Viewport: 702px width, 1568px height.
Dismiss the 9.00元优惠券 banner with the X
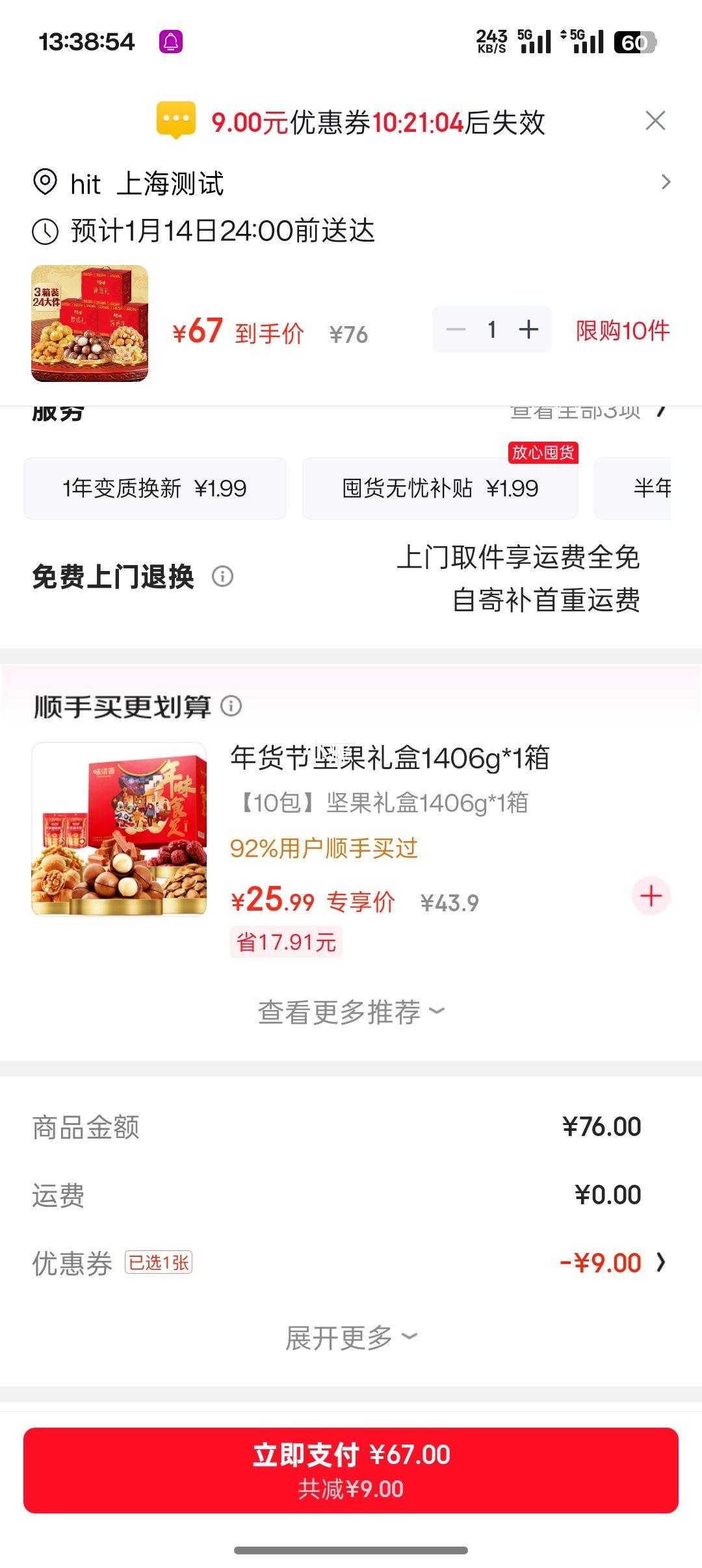coord(656,121)
